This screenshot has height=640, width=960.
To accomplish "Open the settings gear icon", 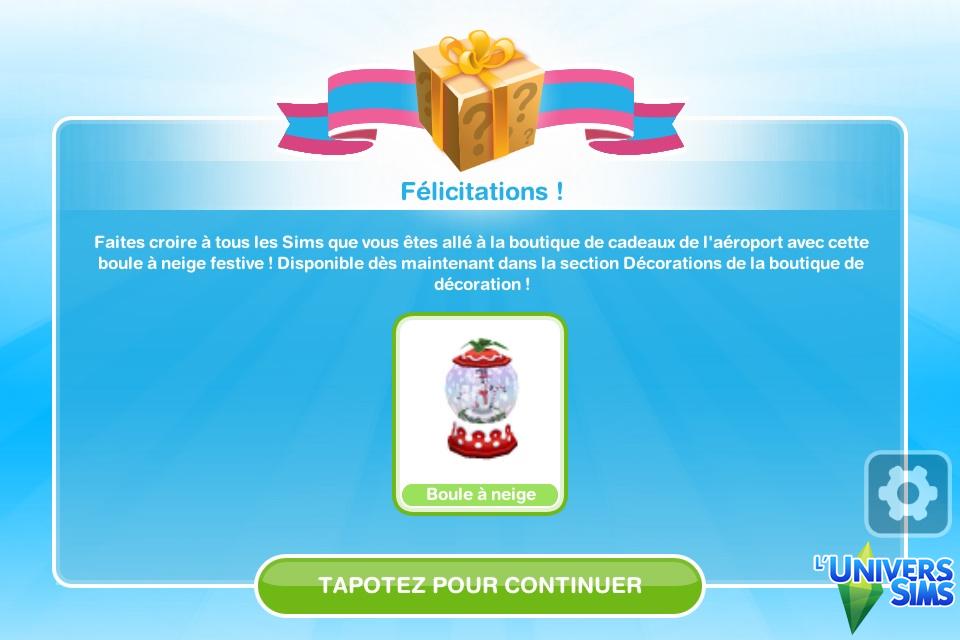I will pyautogui.click(x=907, y=493).
